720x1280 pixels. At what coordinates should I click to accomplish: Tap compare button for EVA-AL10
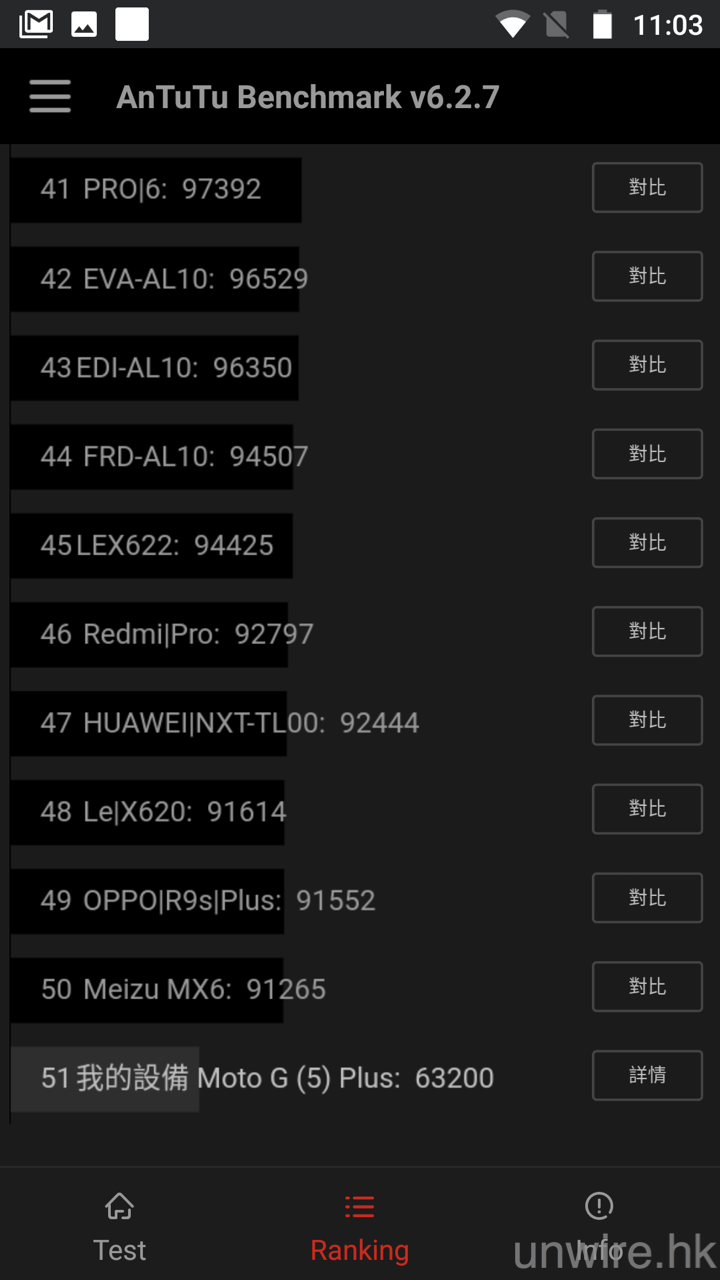[x=647, y=277]
